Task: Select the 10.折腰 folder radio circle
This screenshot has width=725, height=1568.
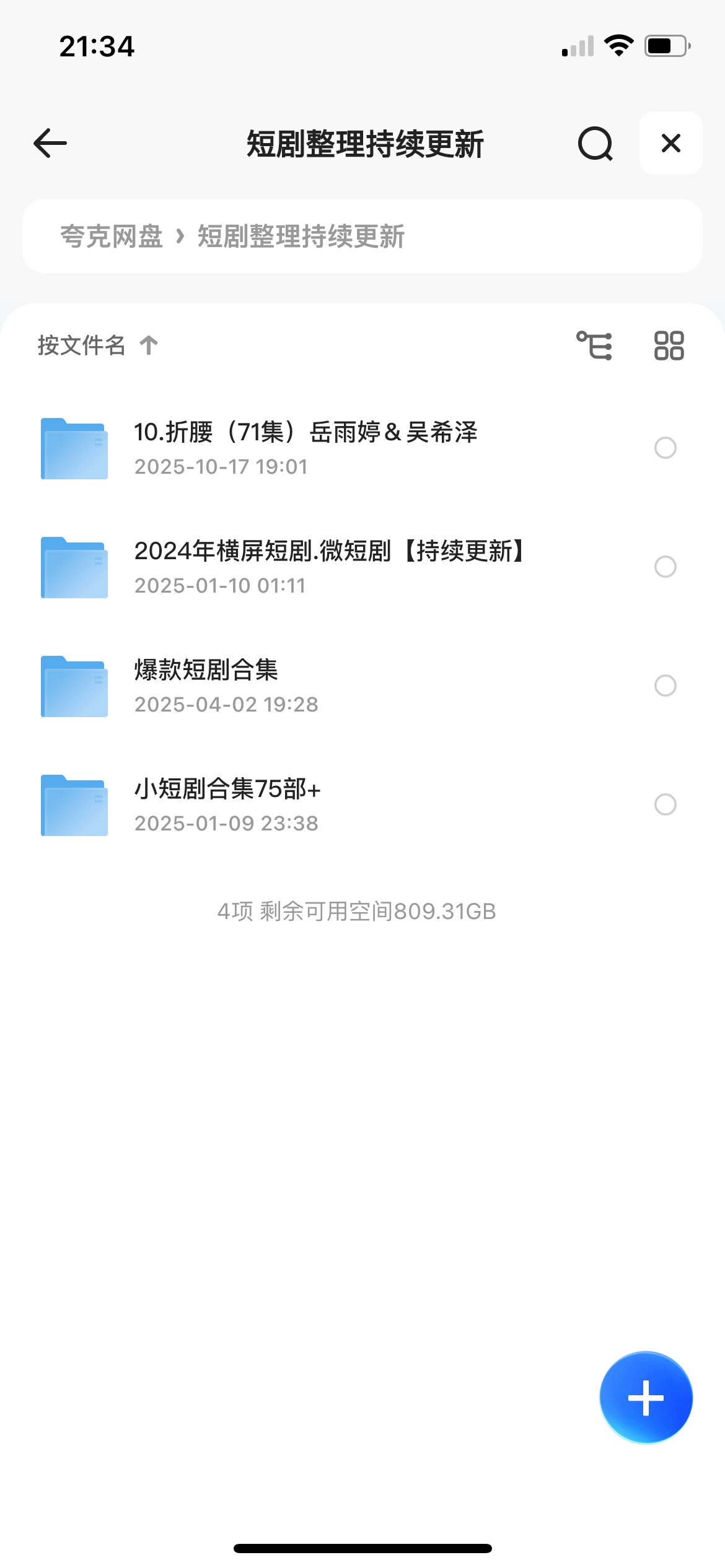Action: (x=666, y=448)
